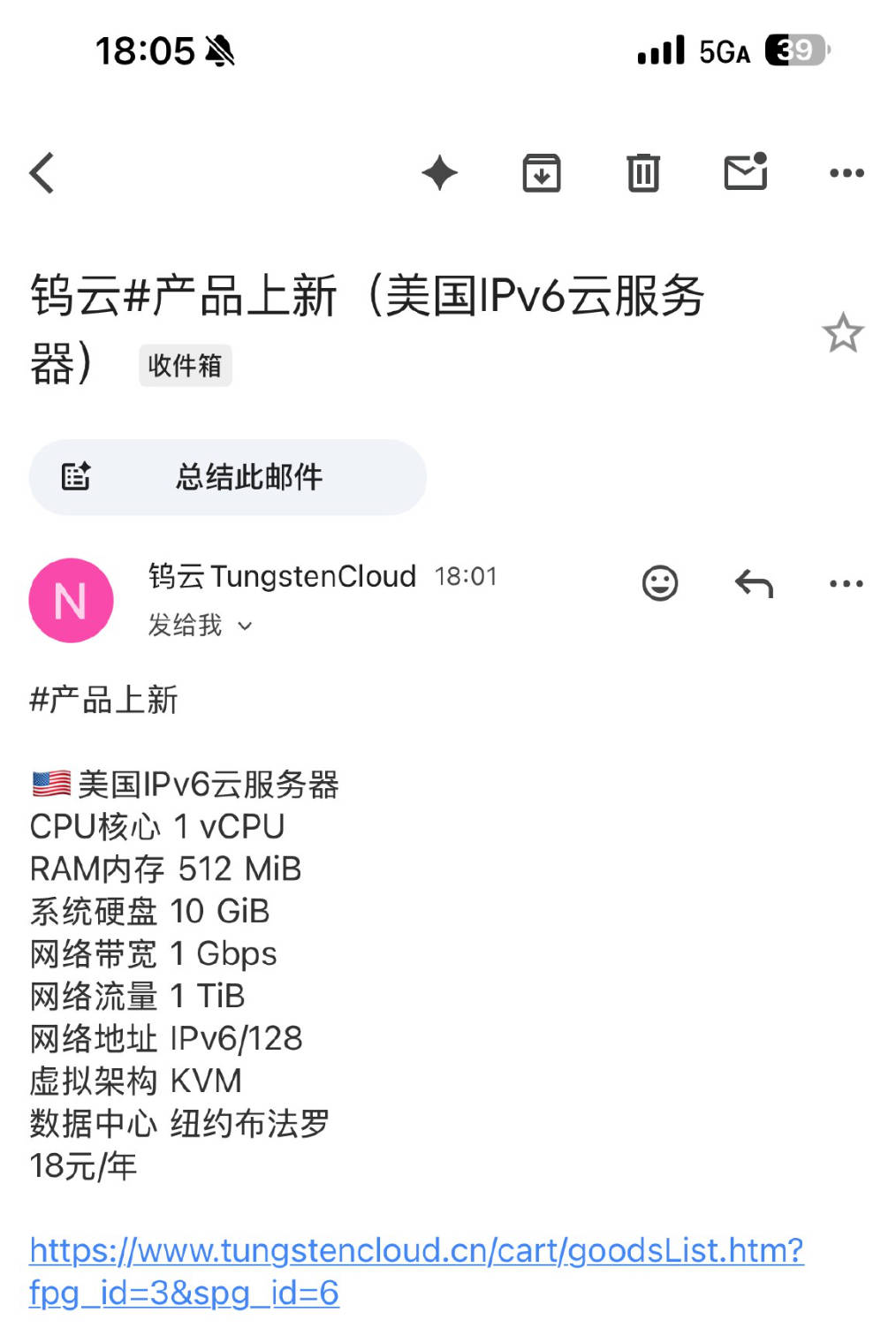
Task: Reply to 钨云 TungstenCloud
Action: (x=754, y=583)
